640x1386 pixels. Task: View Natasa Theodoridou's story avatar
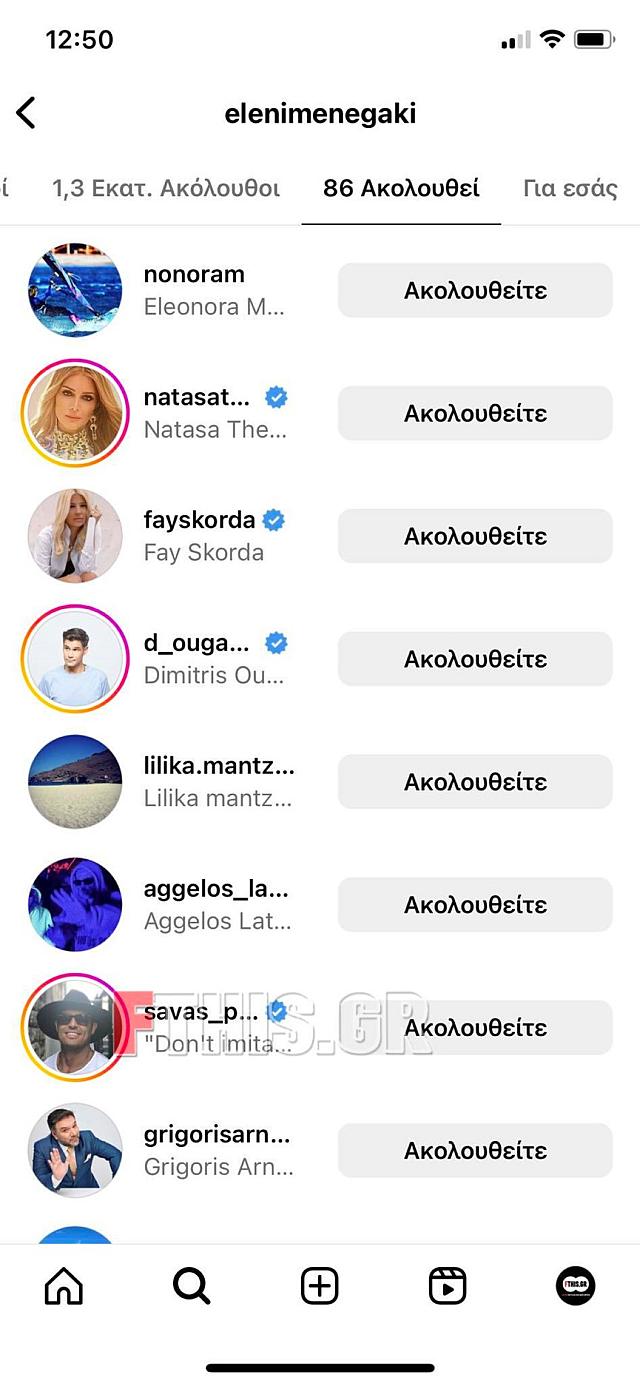pos(75,413)
